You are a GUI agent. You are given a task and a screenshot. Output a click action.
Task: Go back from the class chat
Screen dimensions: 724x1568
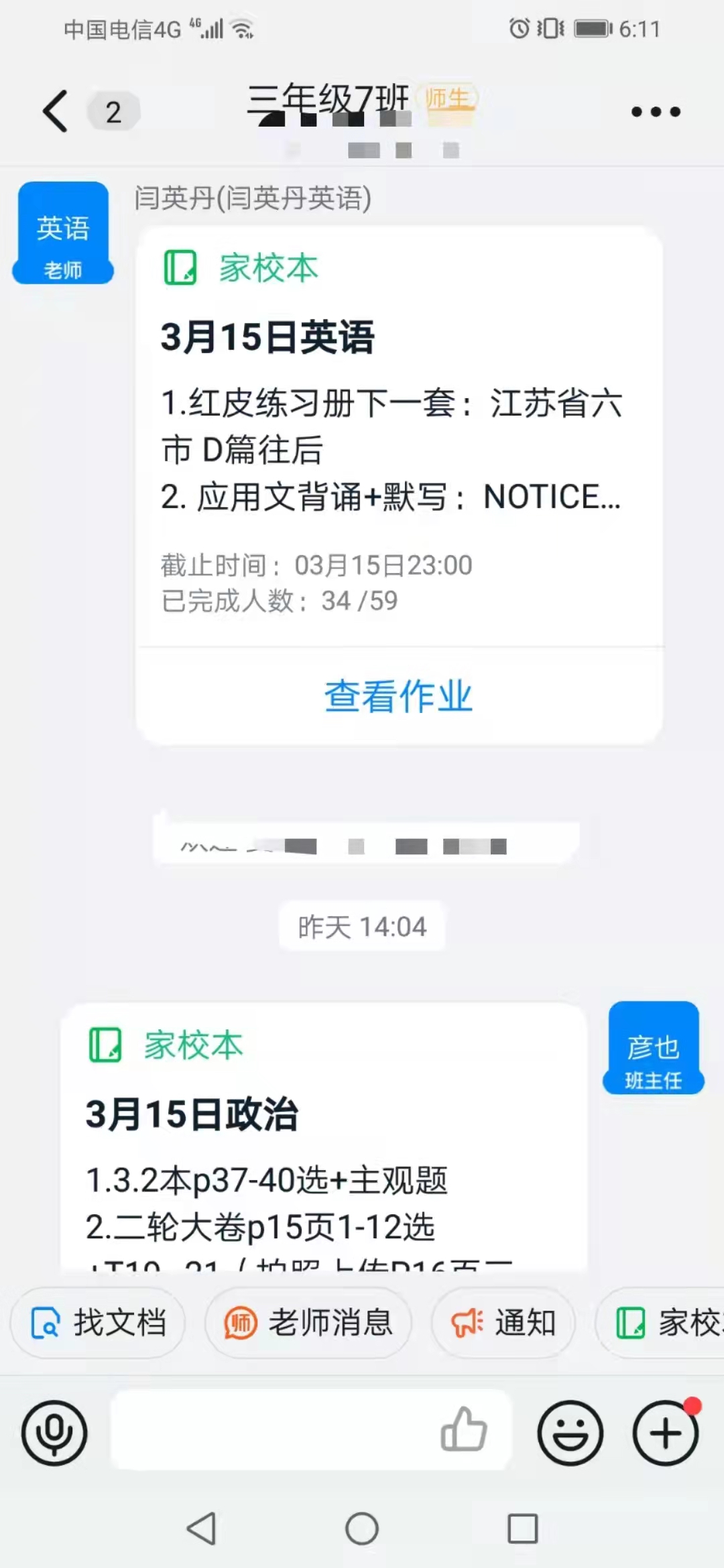(x=56, y=111)
